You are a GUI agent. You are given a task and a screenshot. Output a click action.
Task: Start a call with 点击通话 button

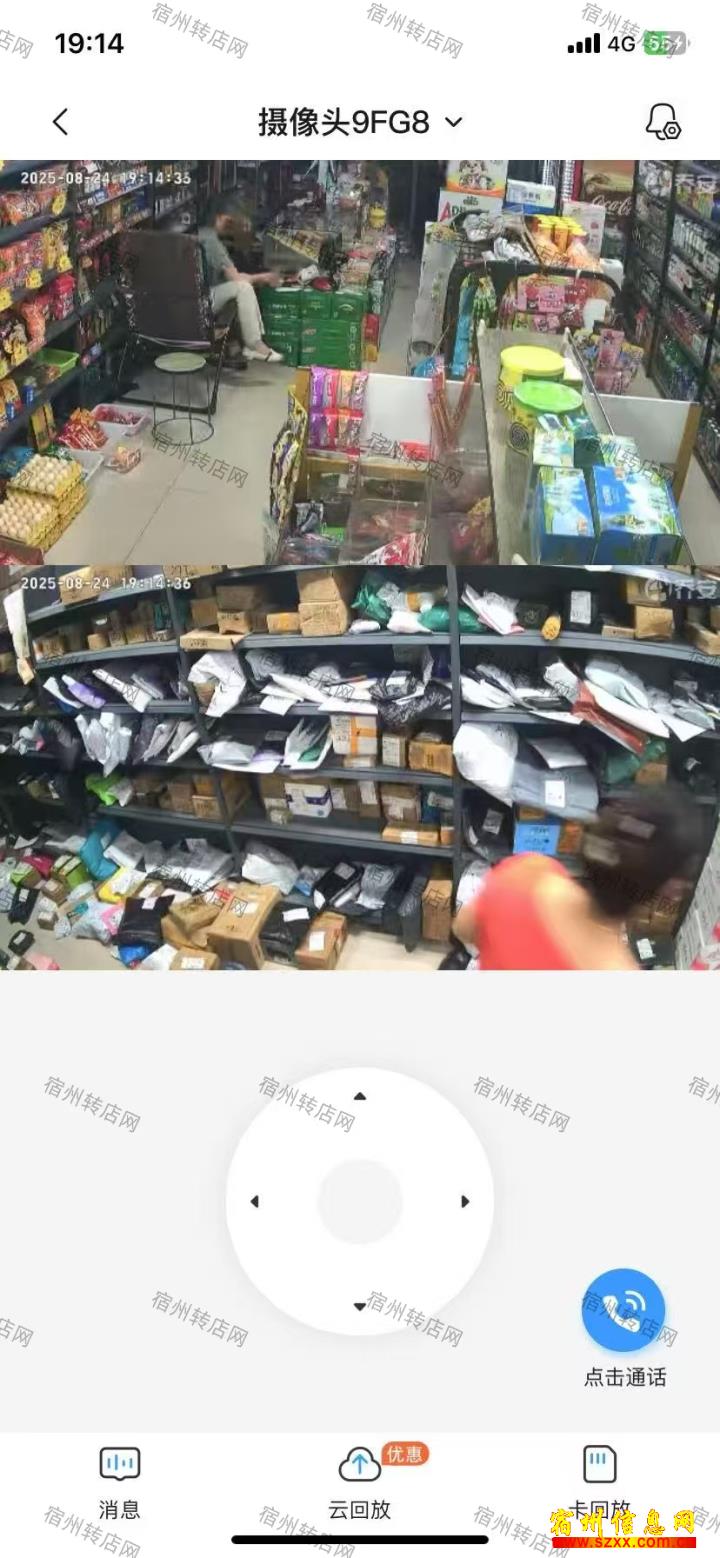click(x=624, y=1310)
